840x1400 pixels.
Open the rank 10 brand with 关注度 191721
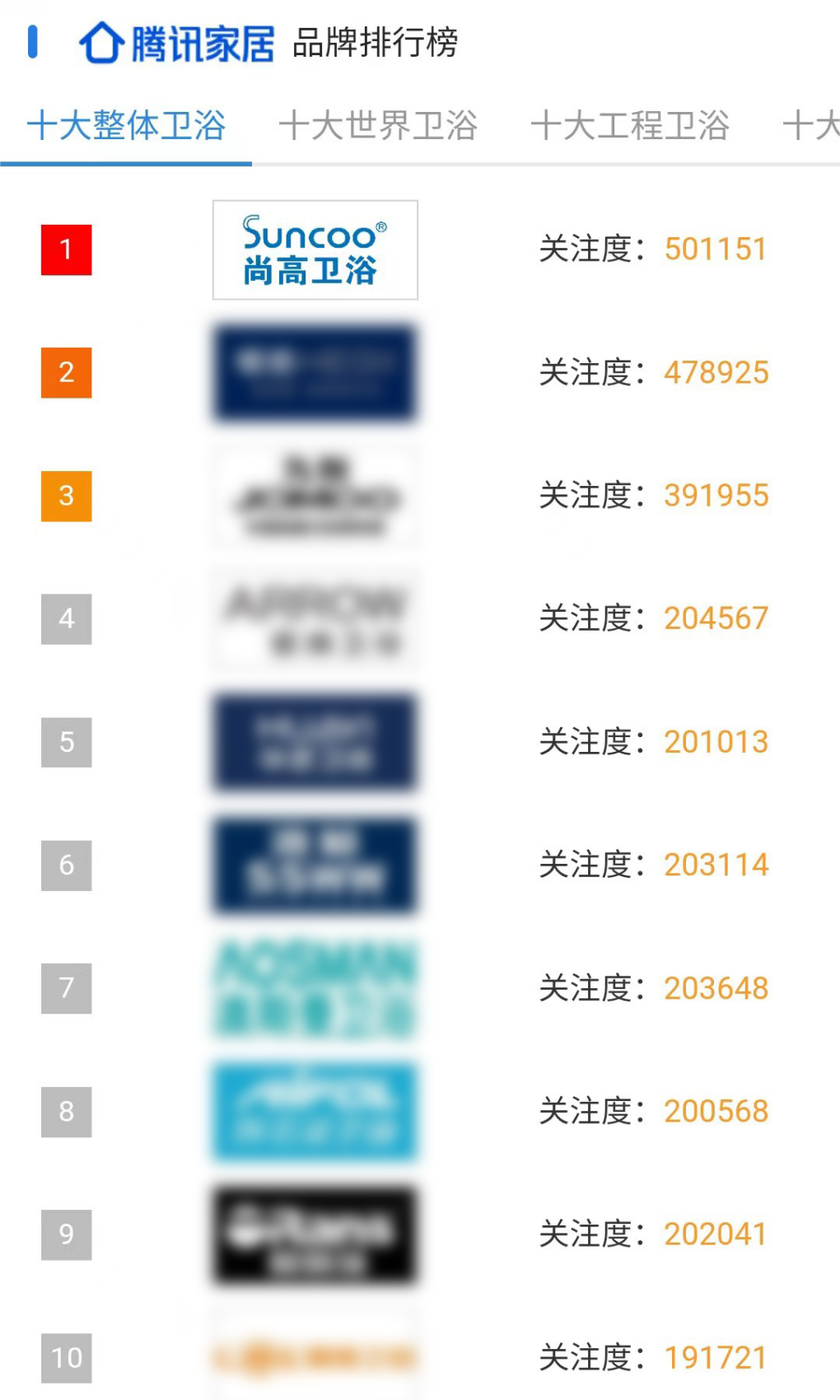315,1357
